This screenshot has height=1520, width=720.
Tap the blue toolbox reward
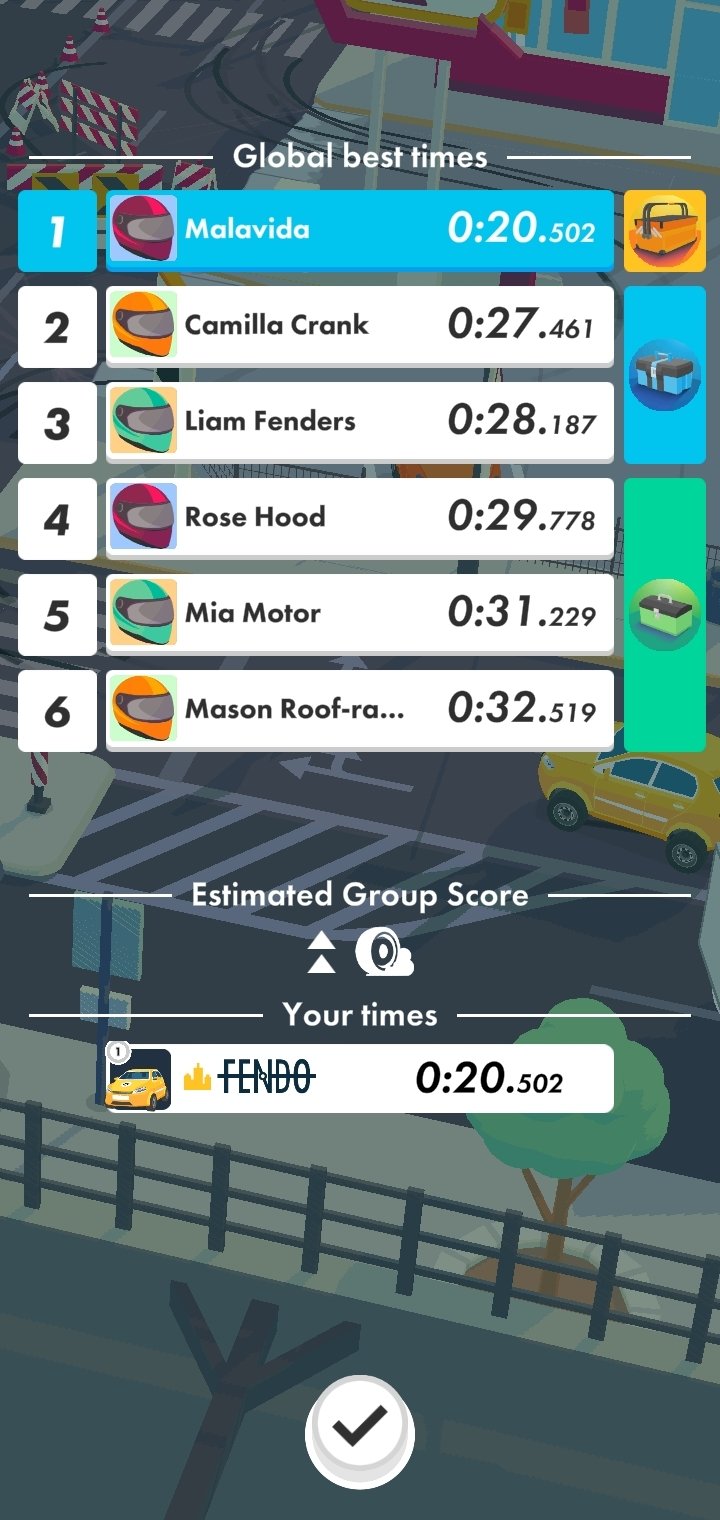665,375
